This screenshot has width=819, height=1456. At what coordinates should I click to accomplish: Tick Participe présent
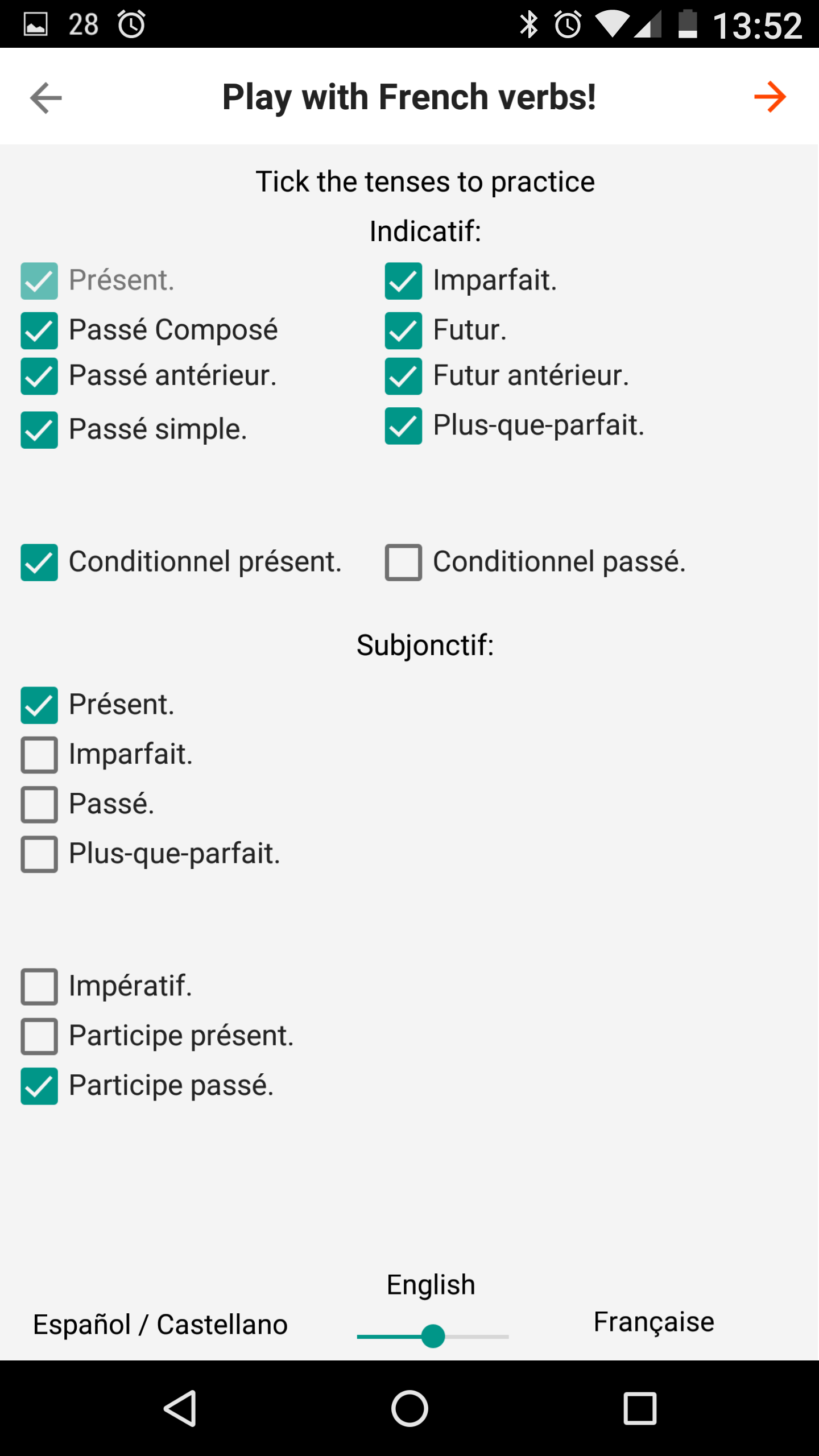click(39, 1036)
